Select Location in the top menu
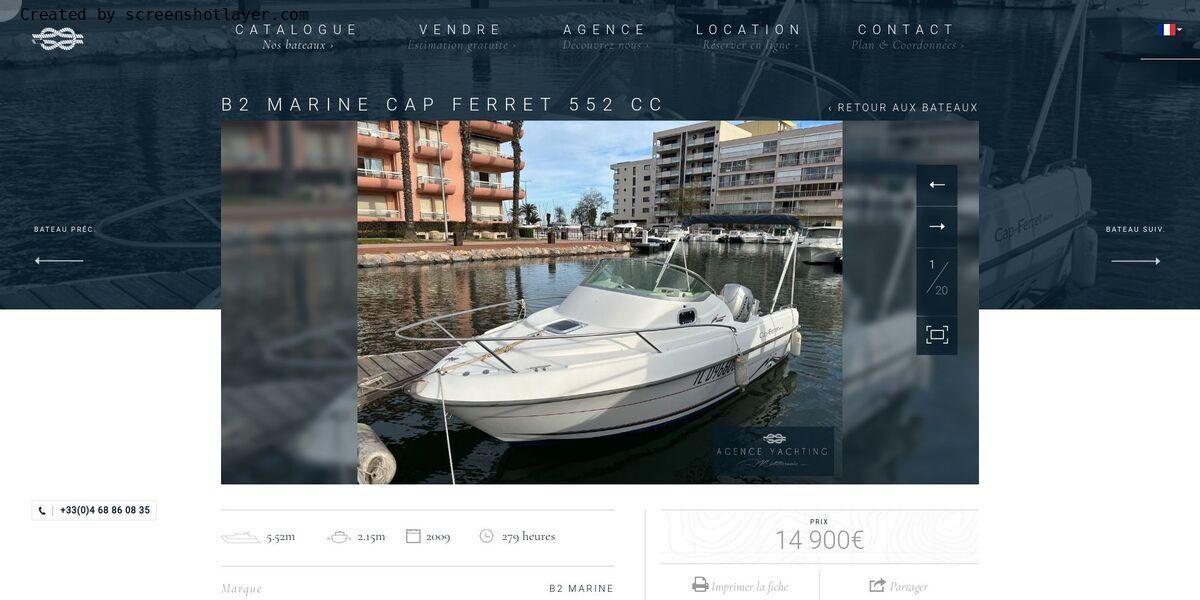This screenshot has height=600, width=1200. click(x=749, y=31)
